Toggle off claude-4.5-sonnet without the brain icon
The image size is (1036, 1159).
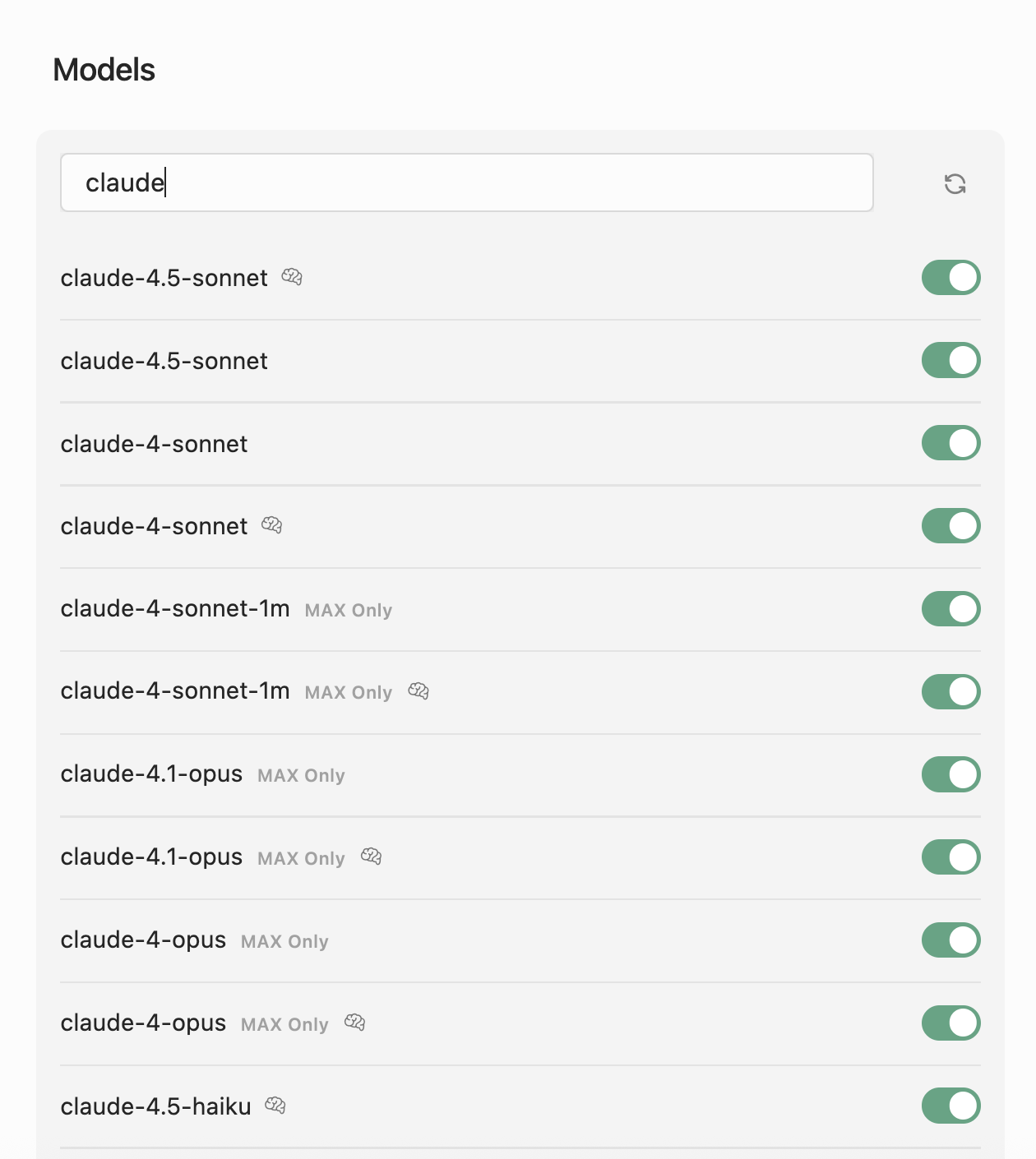pos(950,360)
